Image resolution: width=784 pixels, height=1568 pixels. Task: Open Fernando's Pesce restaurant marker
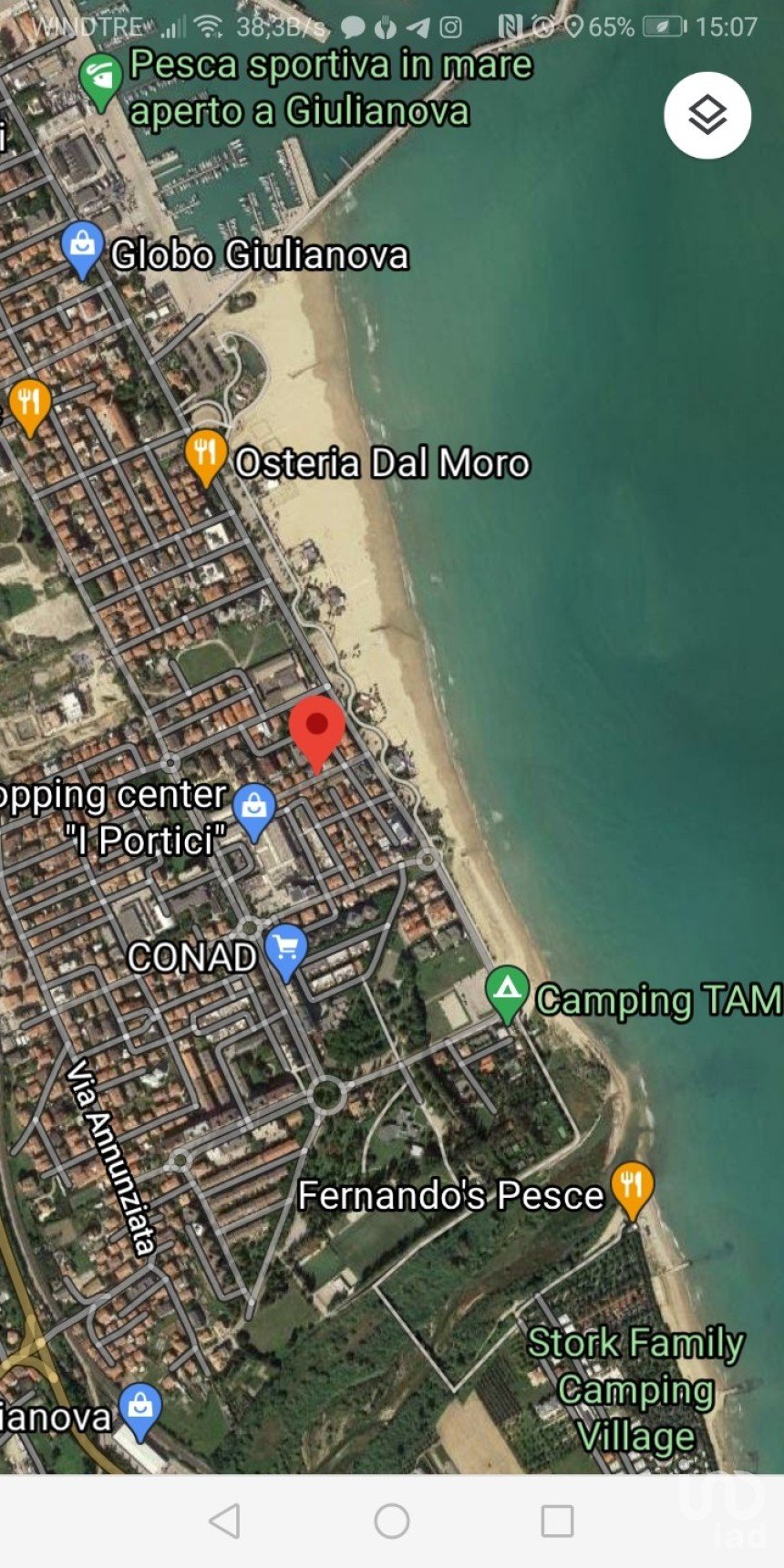click(x=632, y=1188)
